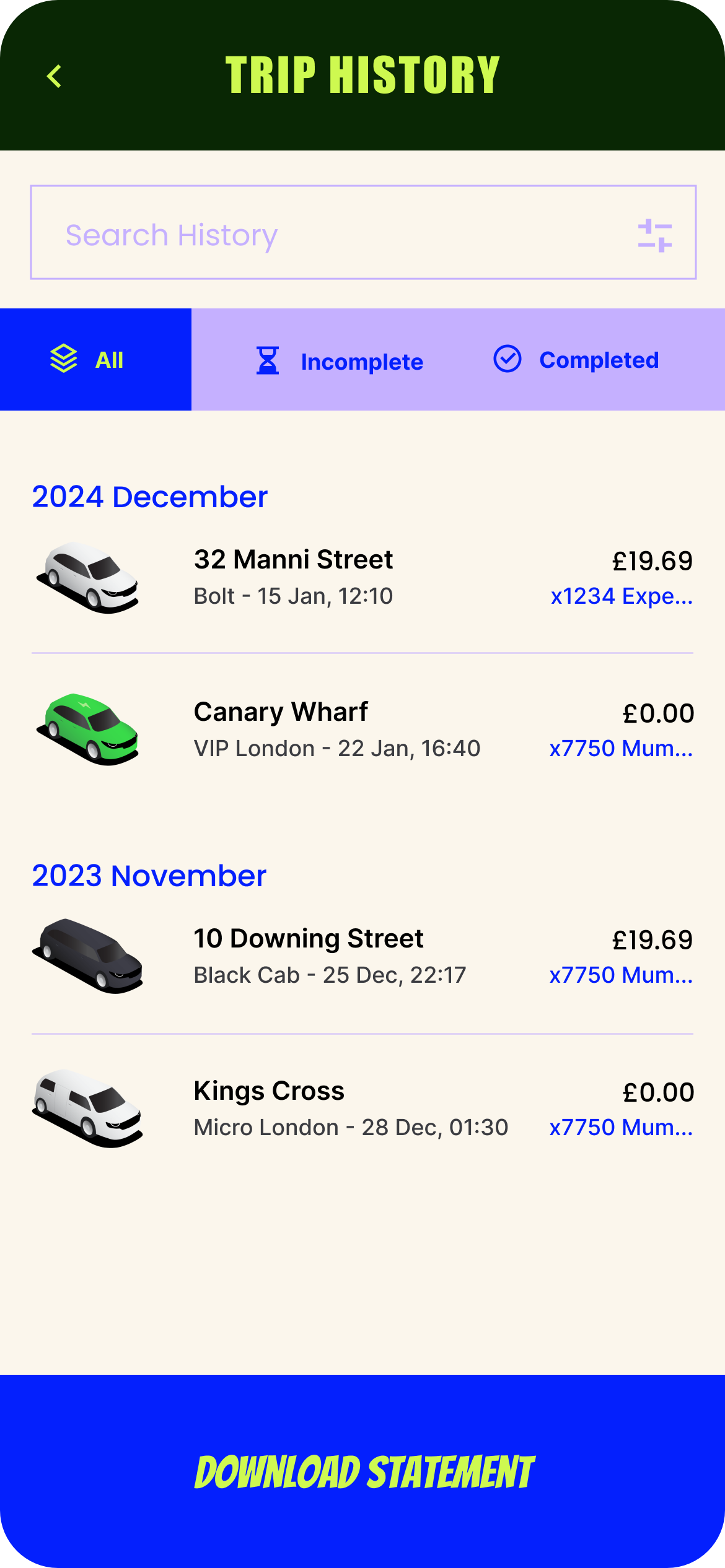The image size is (725, 1568).
Task: View the Kings Cross trip
Action: click(362, 1108)
